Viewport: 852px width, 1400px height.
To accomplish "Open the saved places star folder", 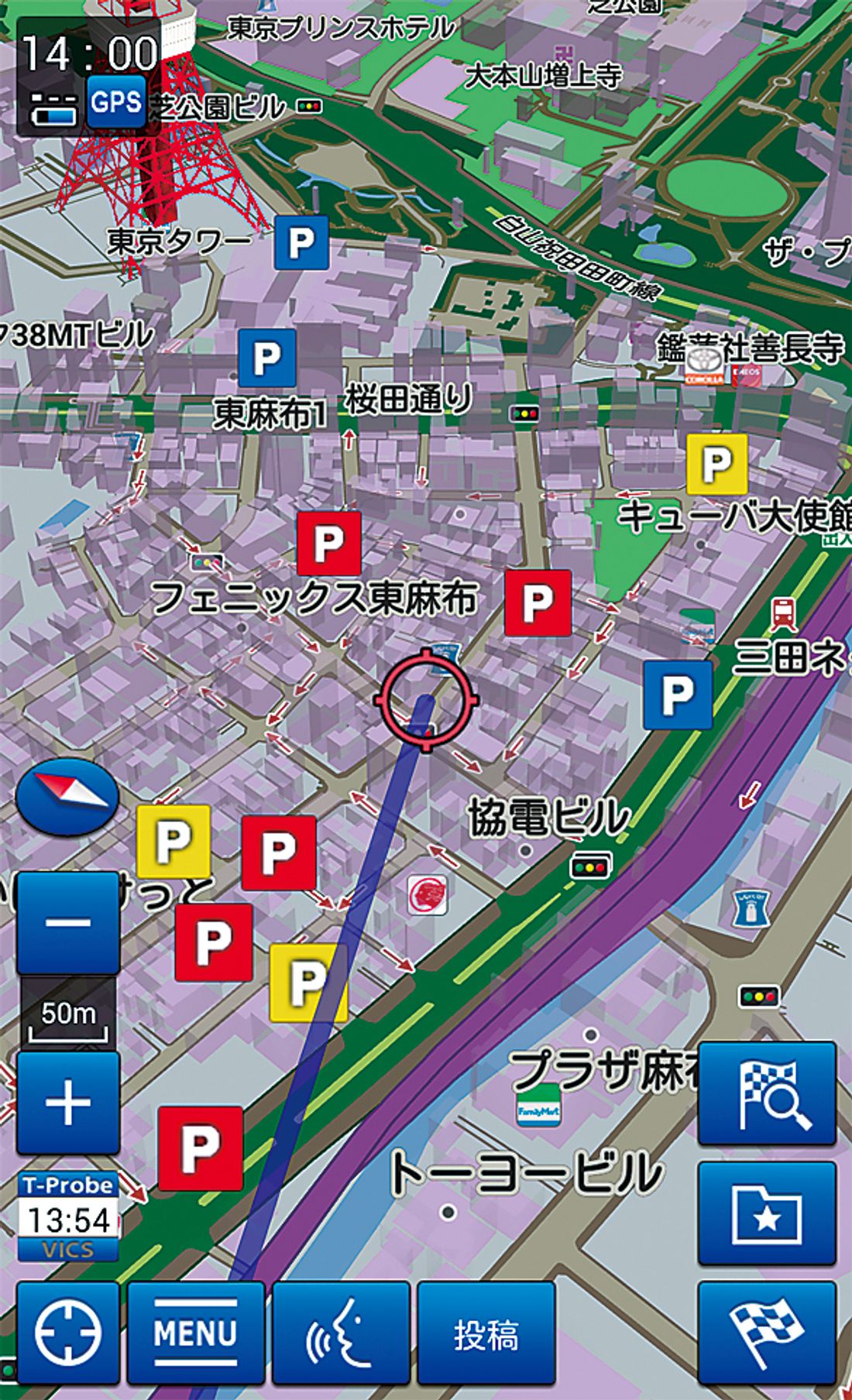I will click(x=767, y=1213).
